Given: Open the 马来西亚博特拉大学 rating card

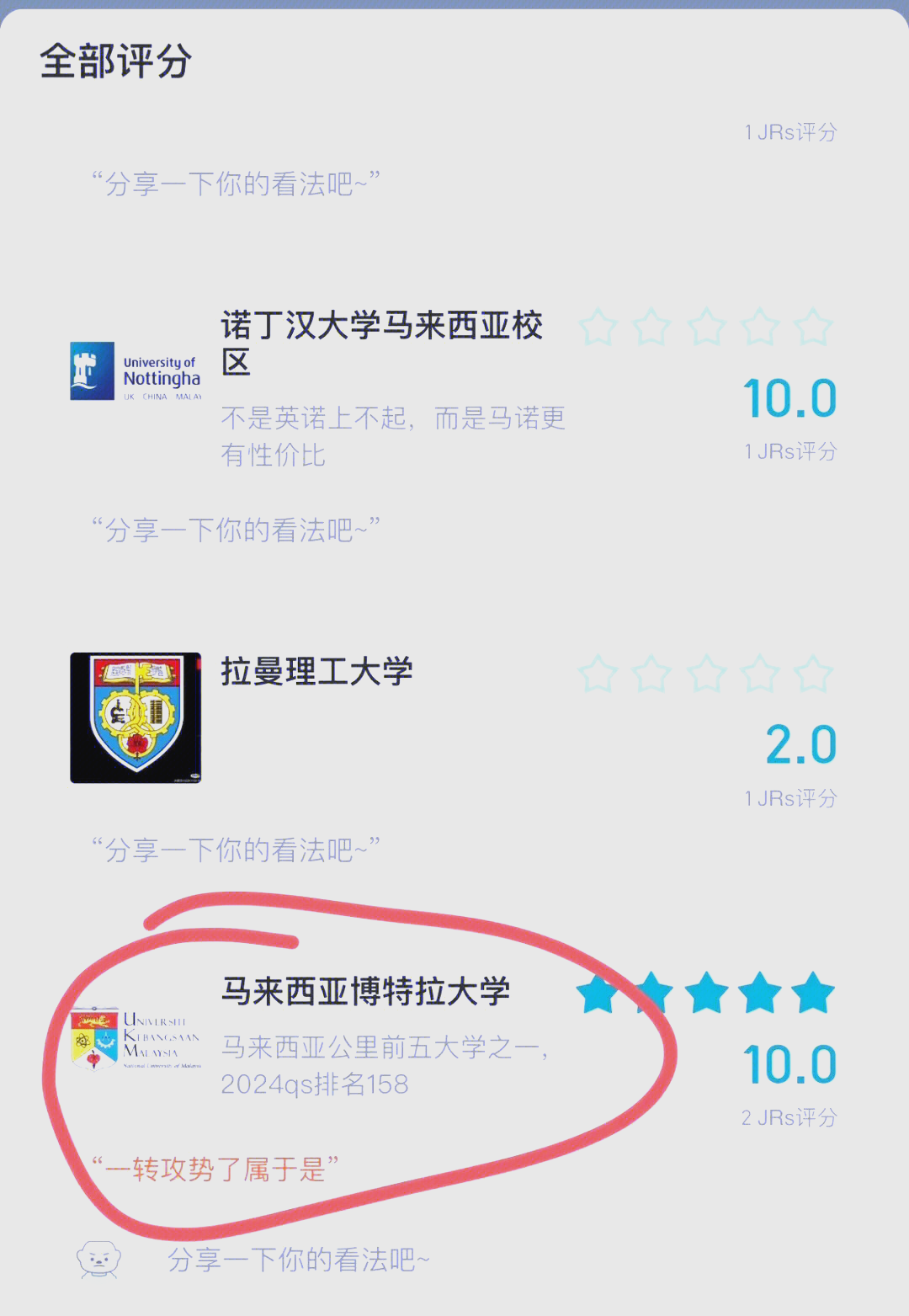Looking at the screenshot, I should (365, 992).
